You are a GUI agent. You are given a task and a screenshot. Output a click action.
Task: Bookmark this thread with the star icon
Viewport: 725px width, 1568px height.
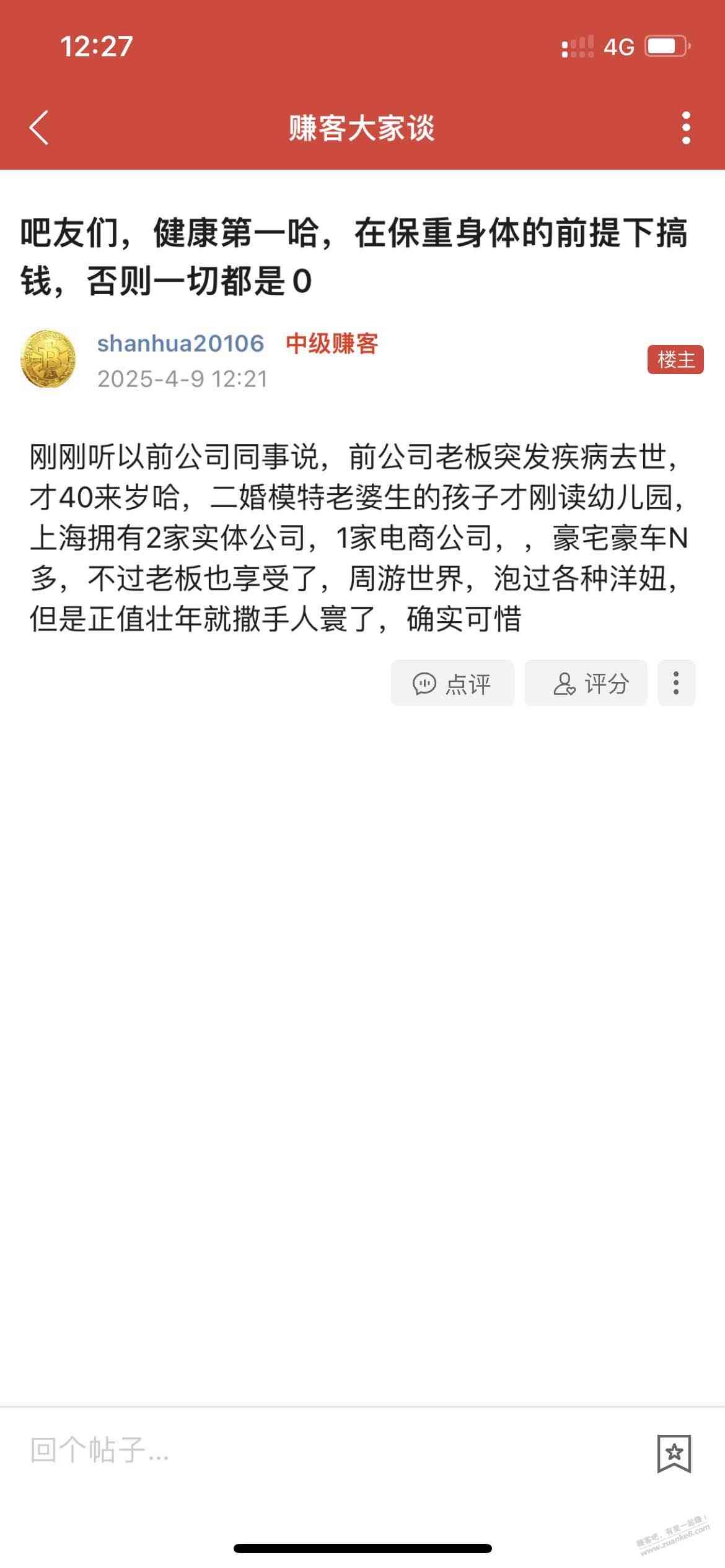point(674,1453)
